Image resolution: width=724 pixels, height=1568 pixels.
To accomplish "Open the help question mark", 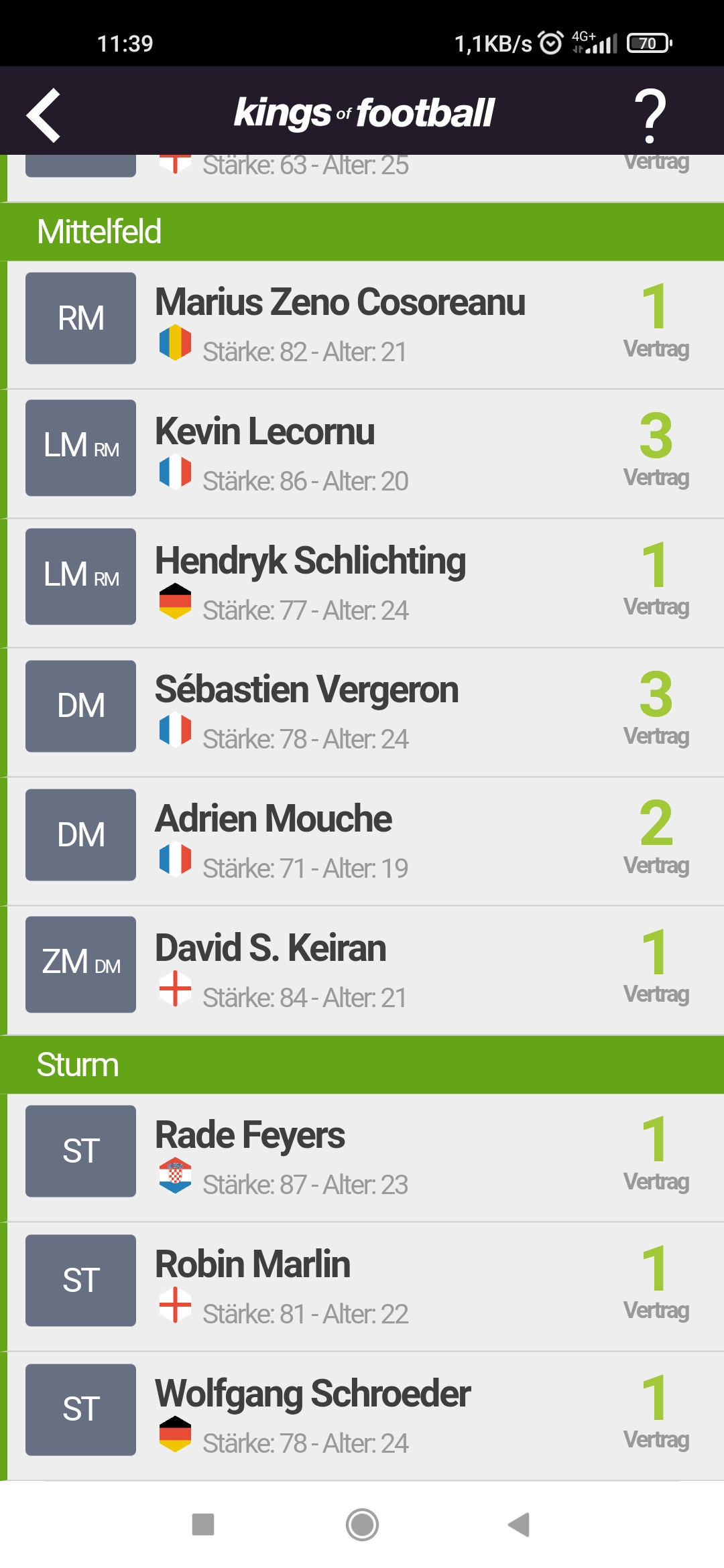I will point(650,115).
